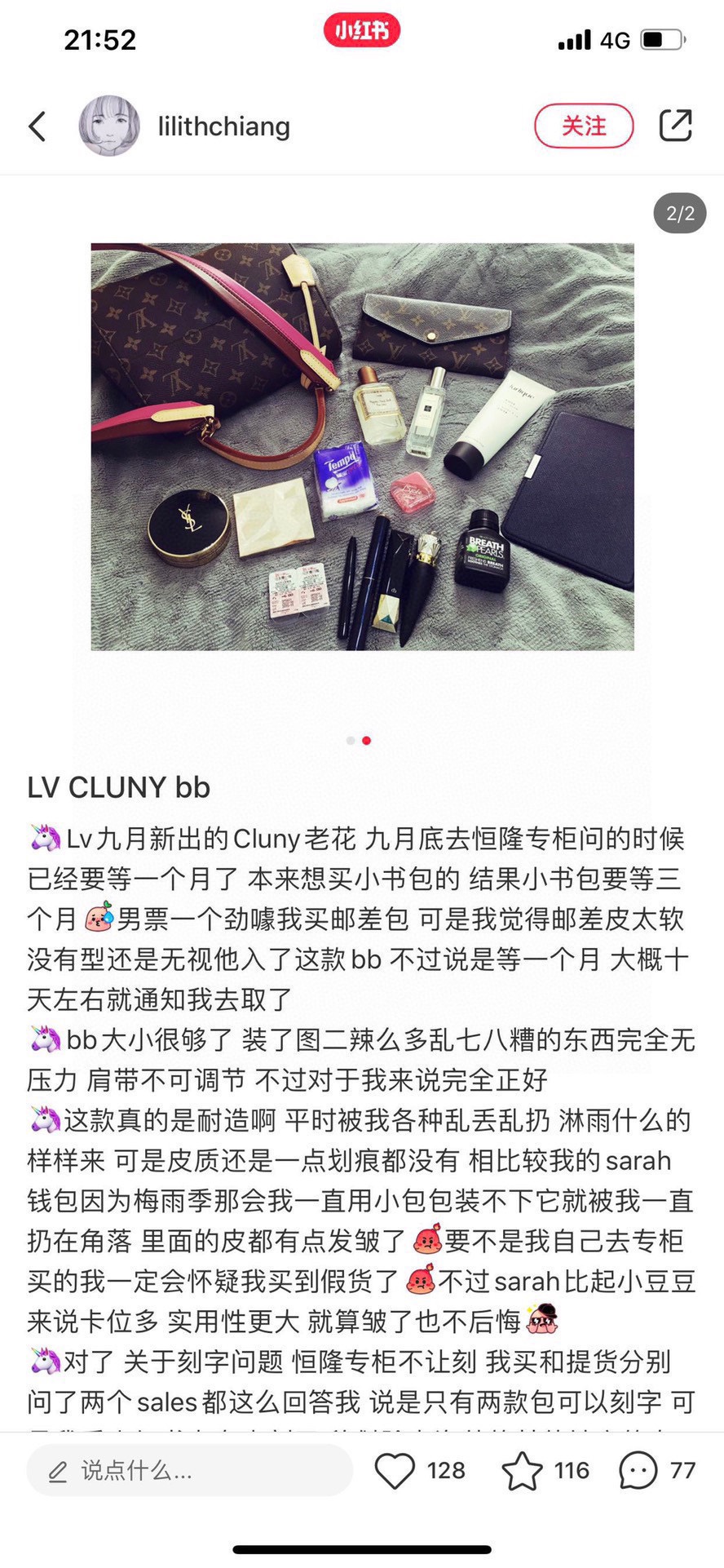Follow lilithchiang with the 关注 button
This screenshot has width=724, height=1568.
[584, 126]
